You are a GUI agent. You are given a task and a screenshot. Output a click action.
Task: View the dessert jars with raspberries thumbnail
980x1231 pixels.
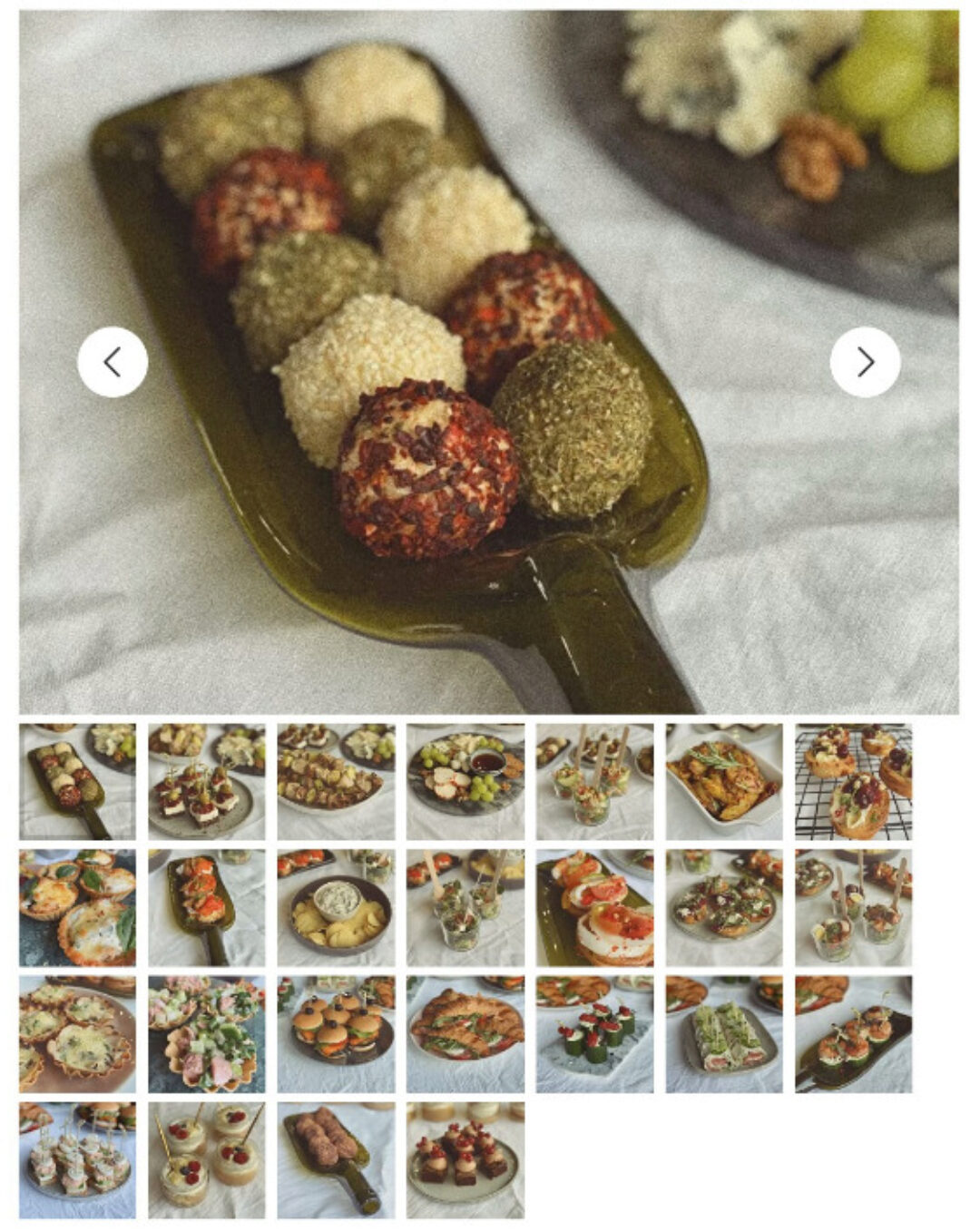point(207,1160)
